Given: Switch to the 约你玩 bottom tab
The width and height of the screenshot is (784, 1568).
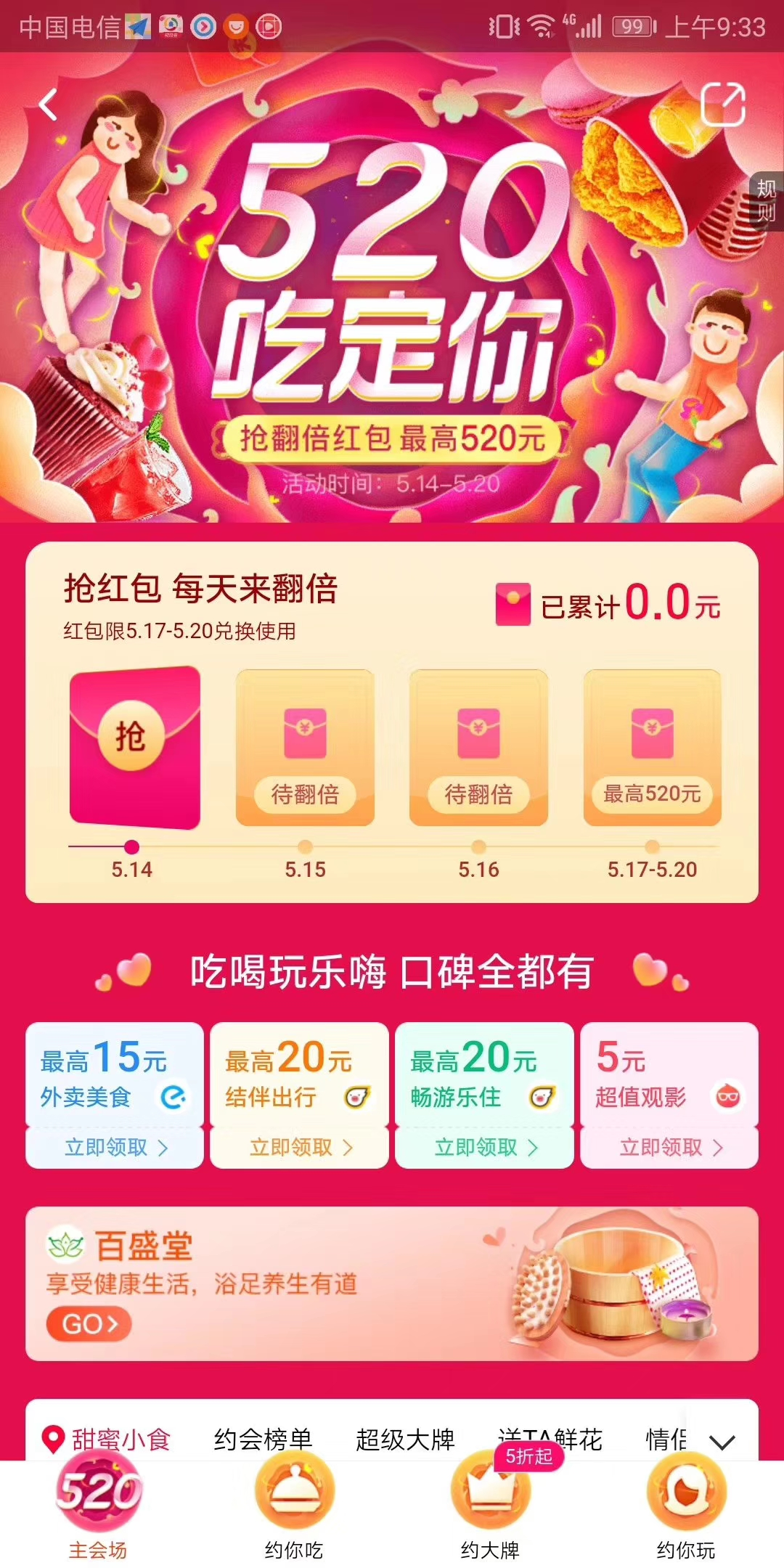Looking at the screenshot, I should 686,1511.
